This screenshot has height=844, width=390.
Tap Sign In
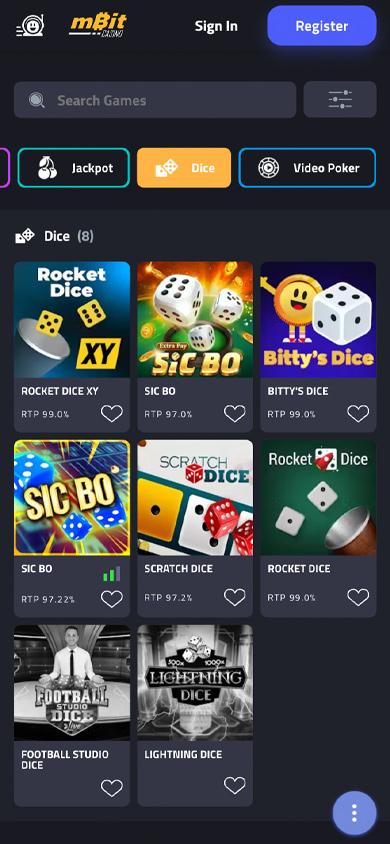[x=216, y=26]
